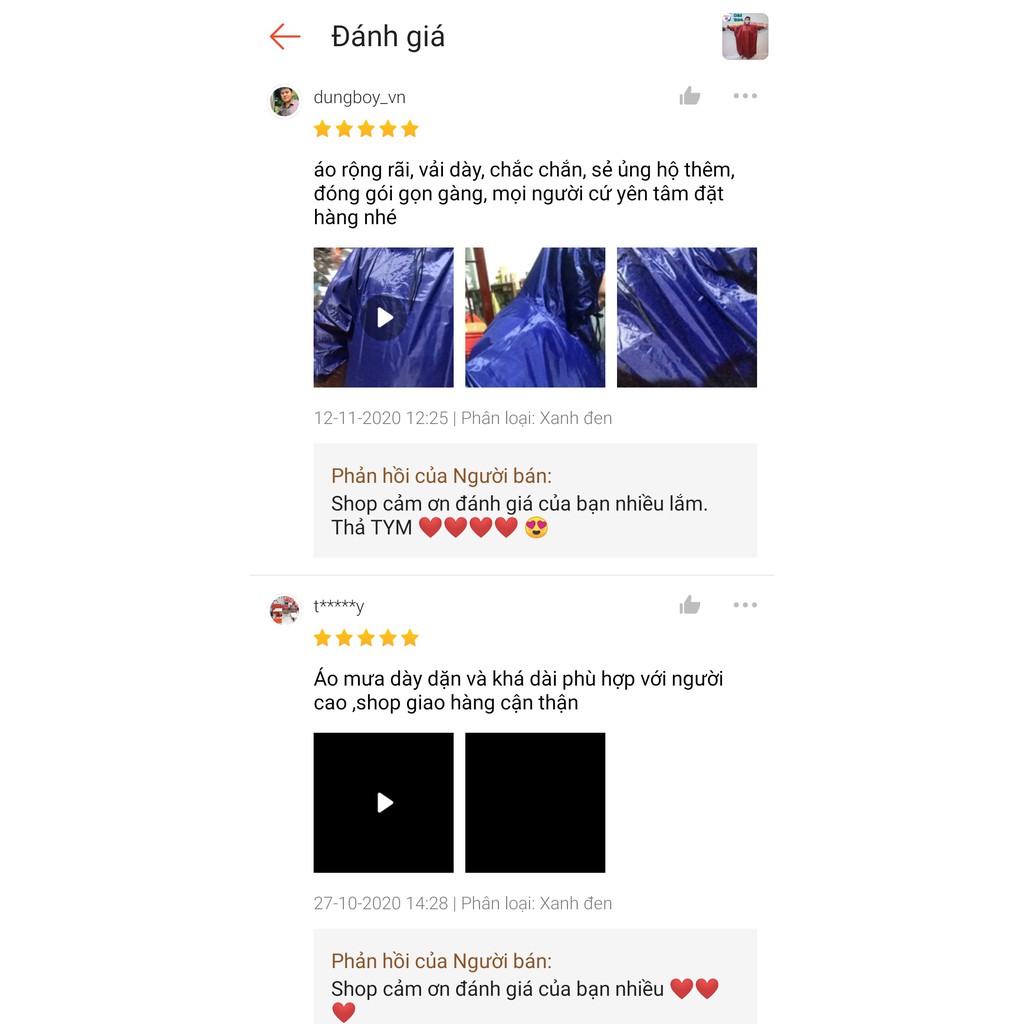Screen dimensions: 1024x1024
Task: Open the second image in t*****y's review
Action: (535, 802)
